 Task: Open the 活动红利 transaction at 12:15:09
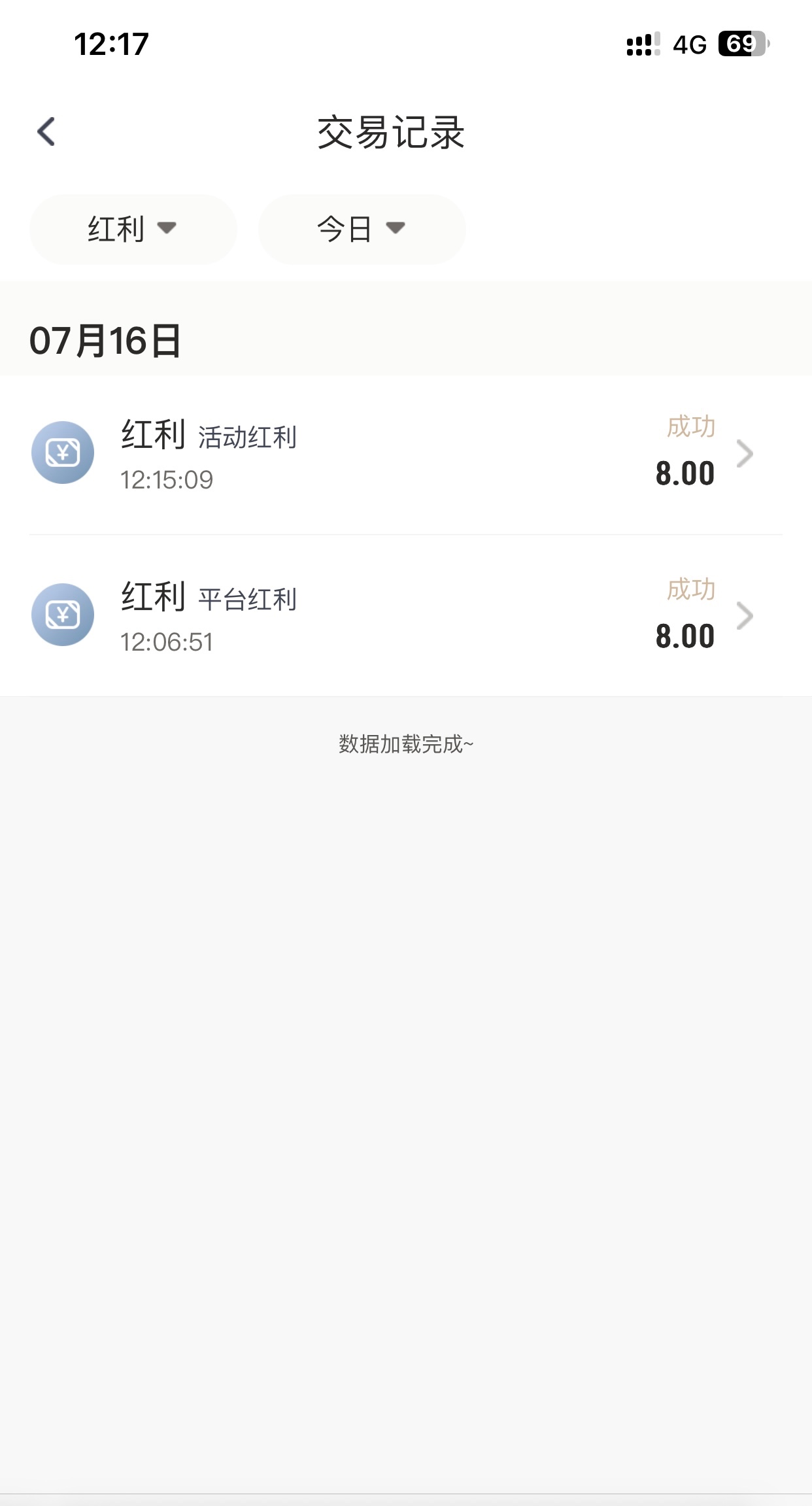pos(405,453)
